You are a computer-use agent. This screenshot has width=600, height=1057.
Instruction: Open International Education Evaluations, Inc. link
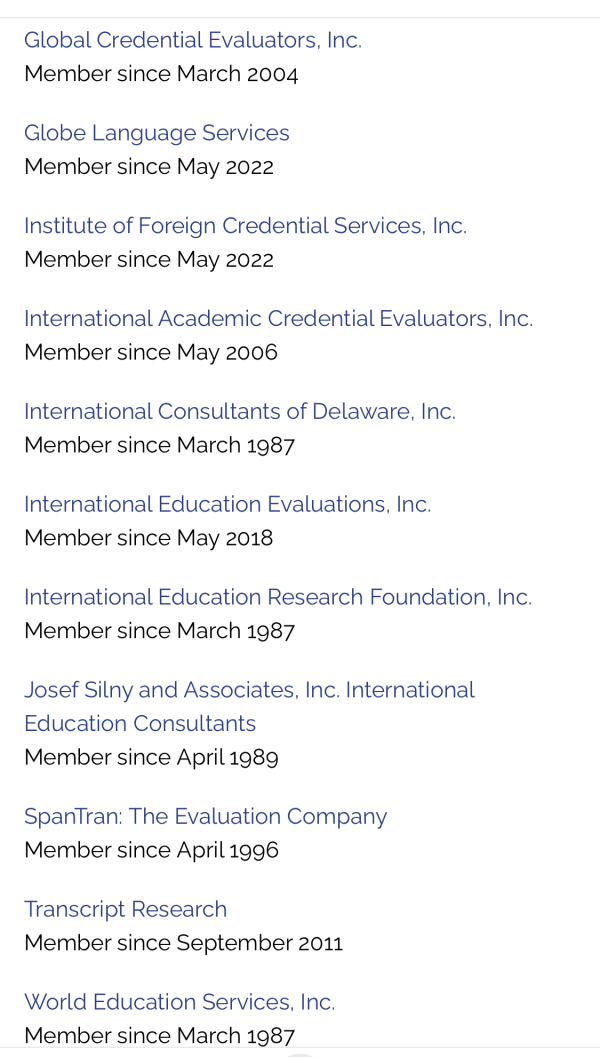[x=227, y=504]
